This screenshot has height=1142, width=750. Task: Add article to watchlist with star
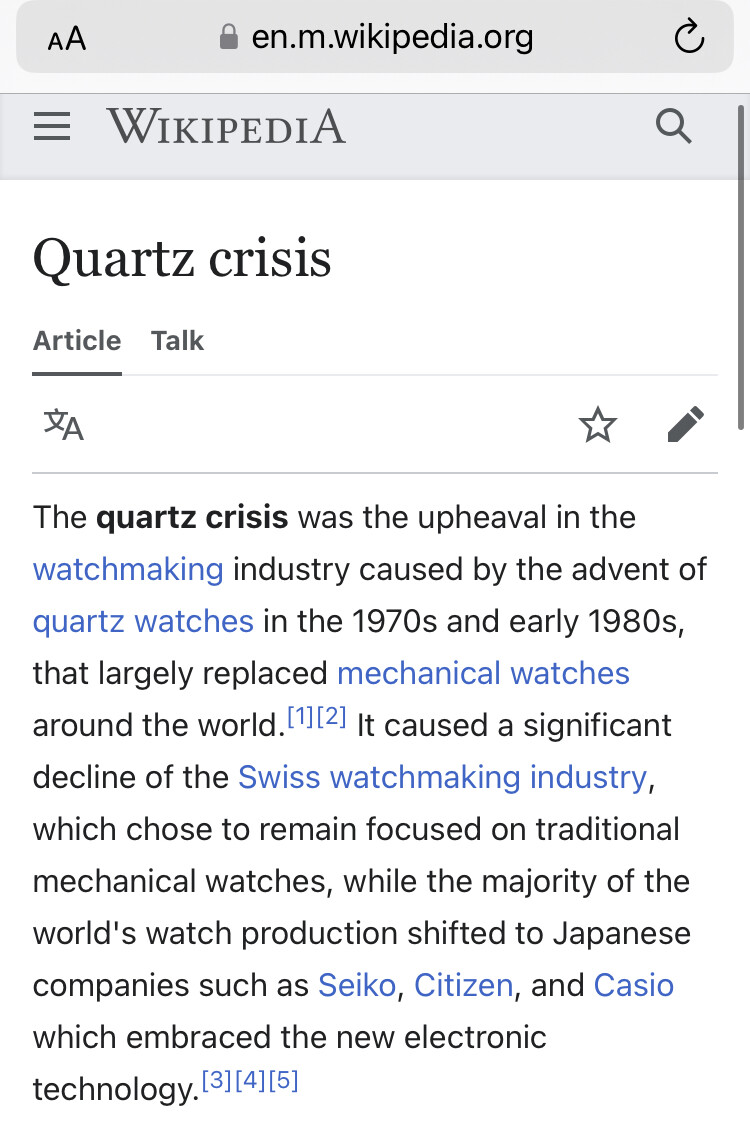tap(598, 425)
